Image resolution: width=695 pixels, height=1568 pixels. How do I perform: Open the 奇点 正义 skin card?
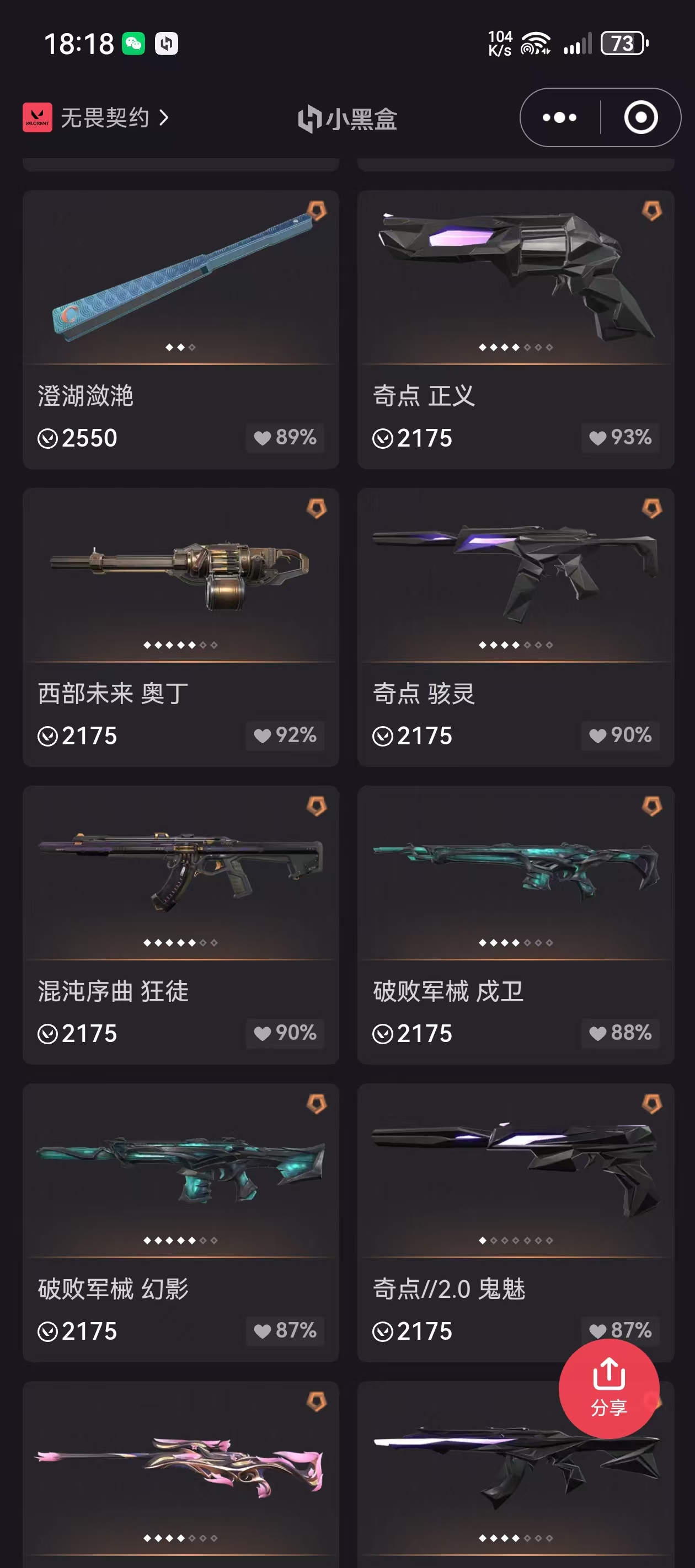515,329
